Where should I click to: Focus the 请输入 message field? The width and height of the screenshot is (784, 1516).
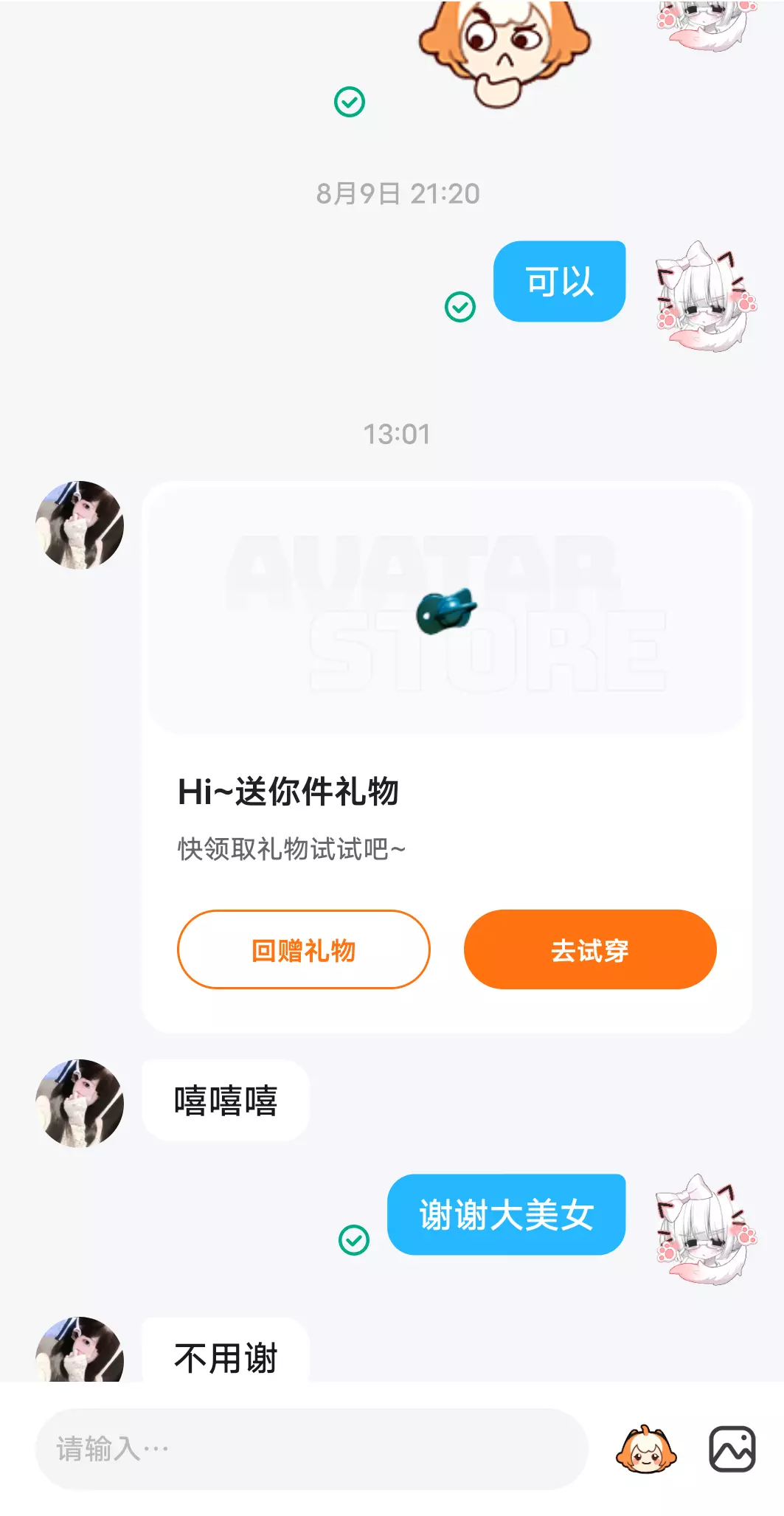311,1449
